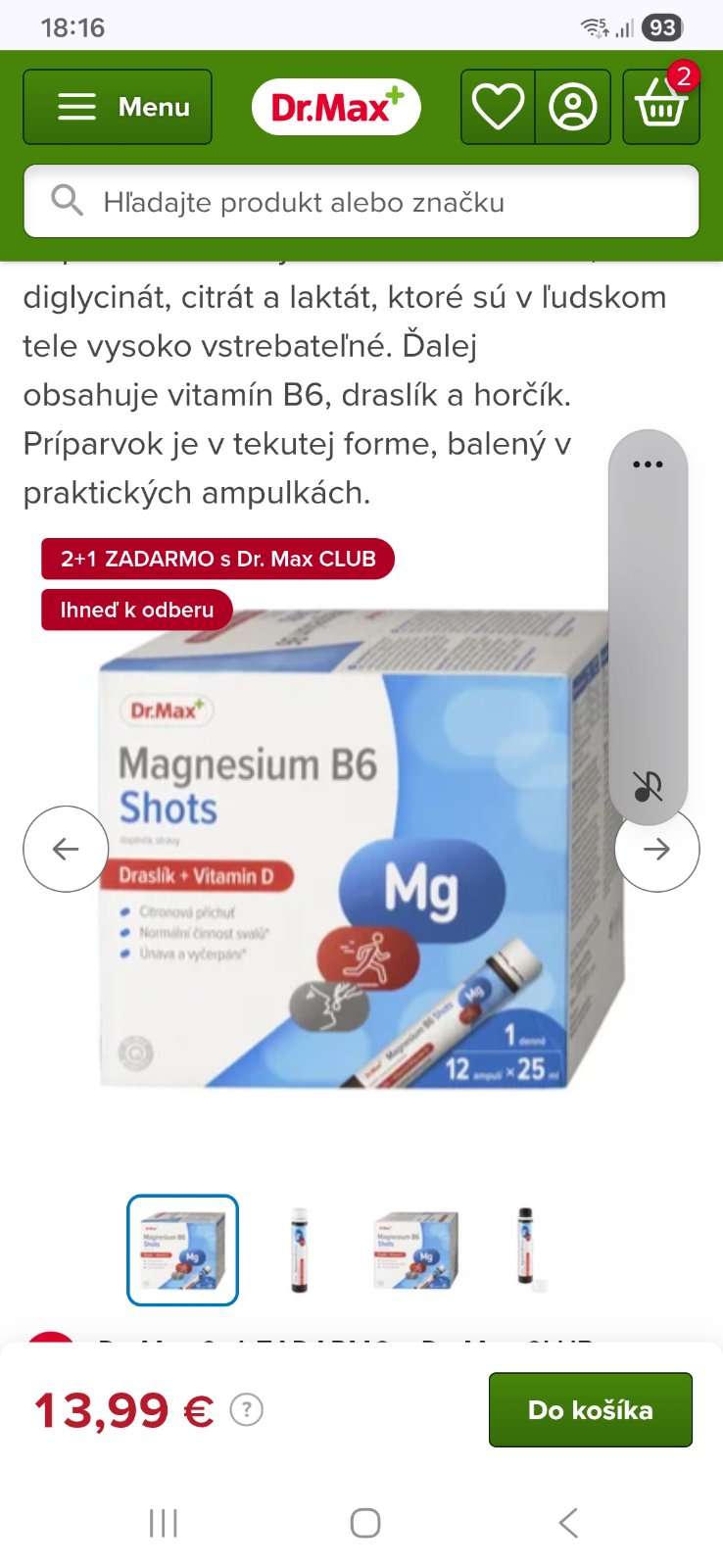Image resolution: width=723 pixels, height=1568 pixels.
Task: Show previous product image
Action: pyautogui.click(x=66, y=849)
